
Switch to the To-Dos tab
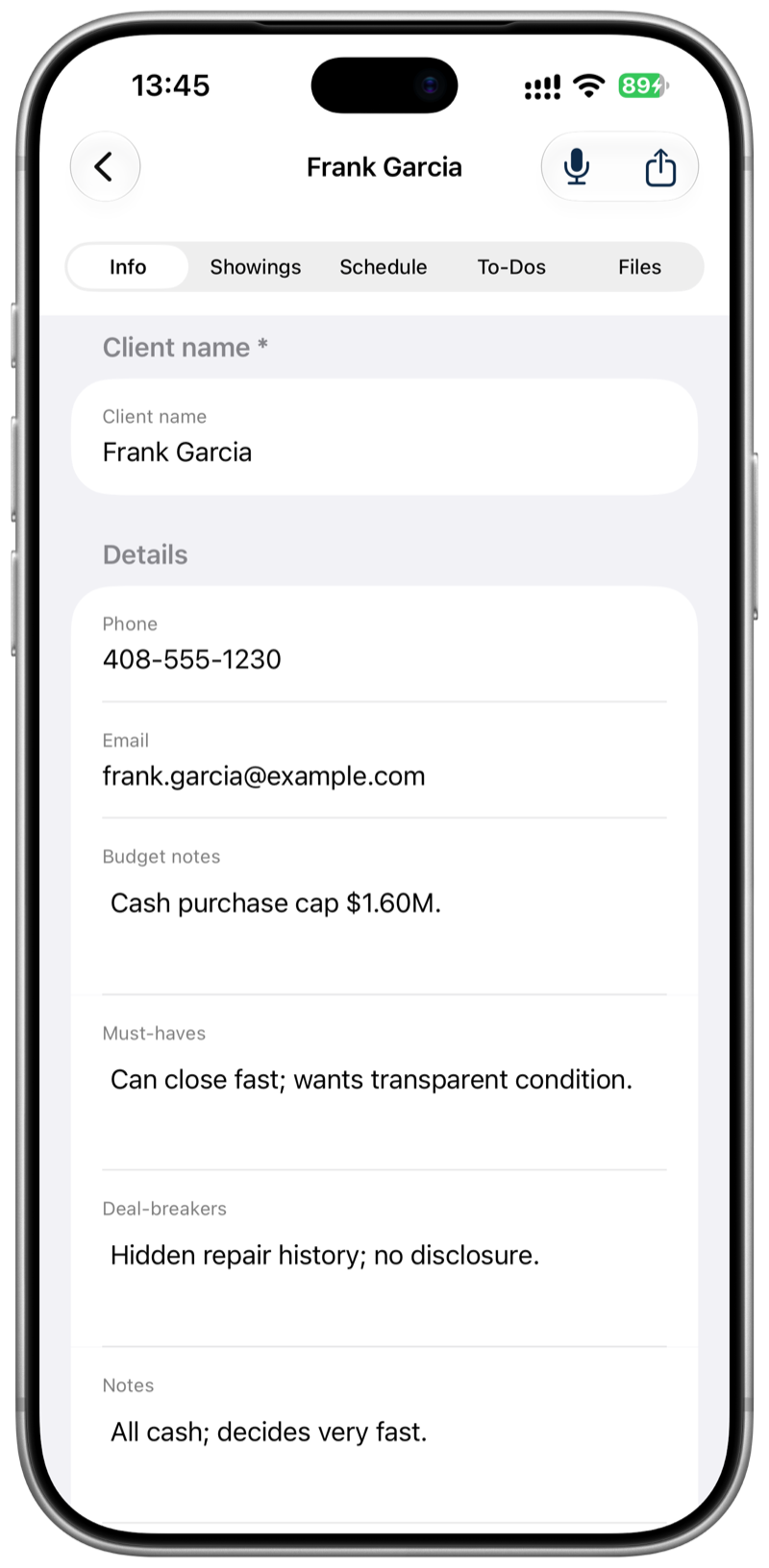pos(511,267)
